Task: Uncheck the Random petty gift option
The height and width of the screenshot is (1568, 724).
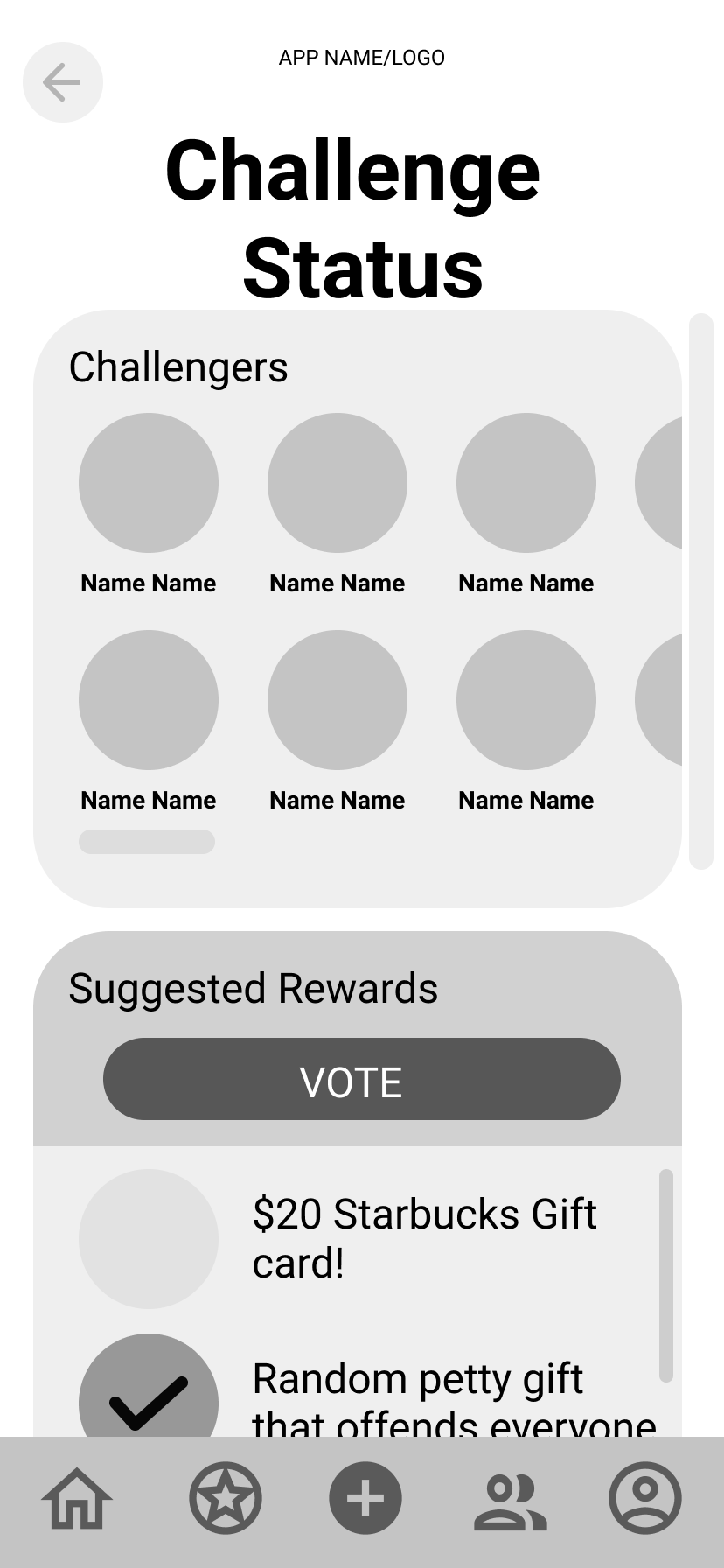Action: (x=149, y=1386)
